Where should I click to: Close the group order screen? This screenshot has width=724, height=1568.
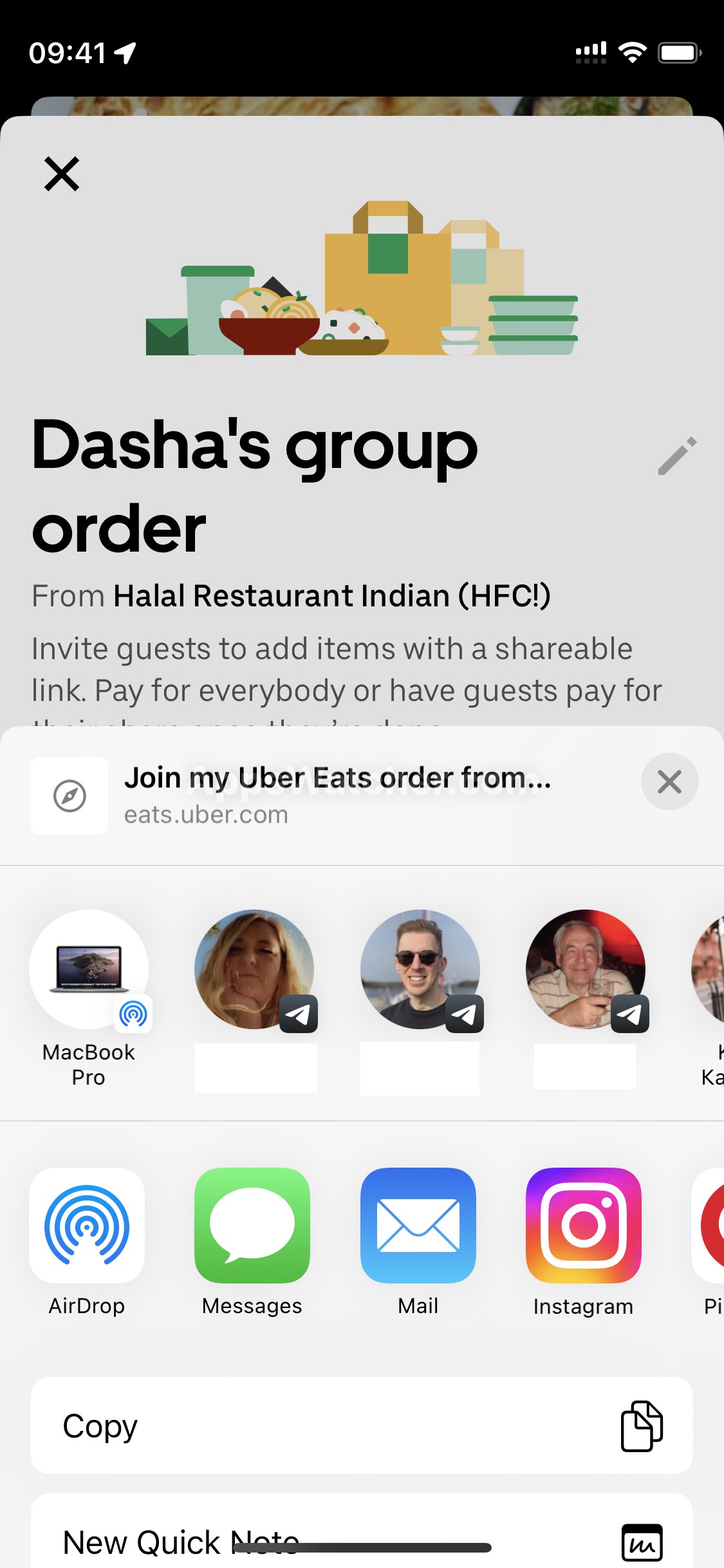[x=62, y=174]
